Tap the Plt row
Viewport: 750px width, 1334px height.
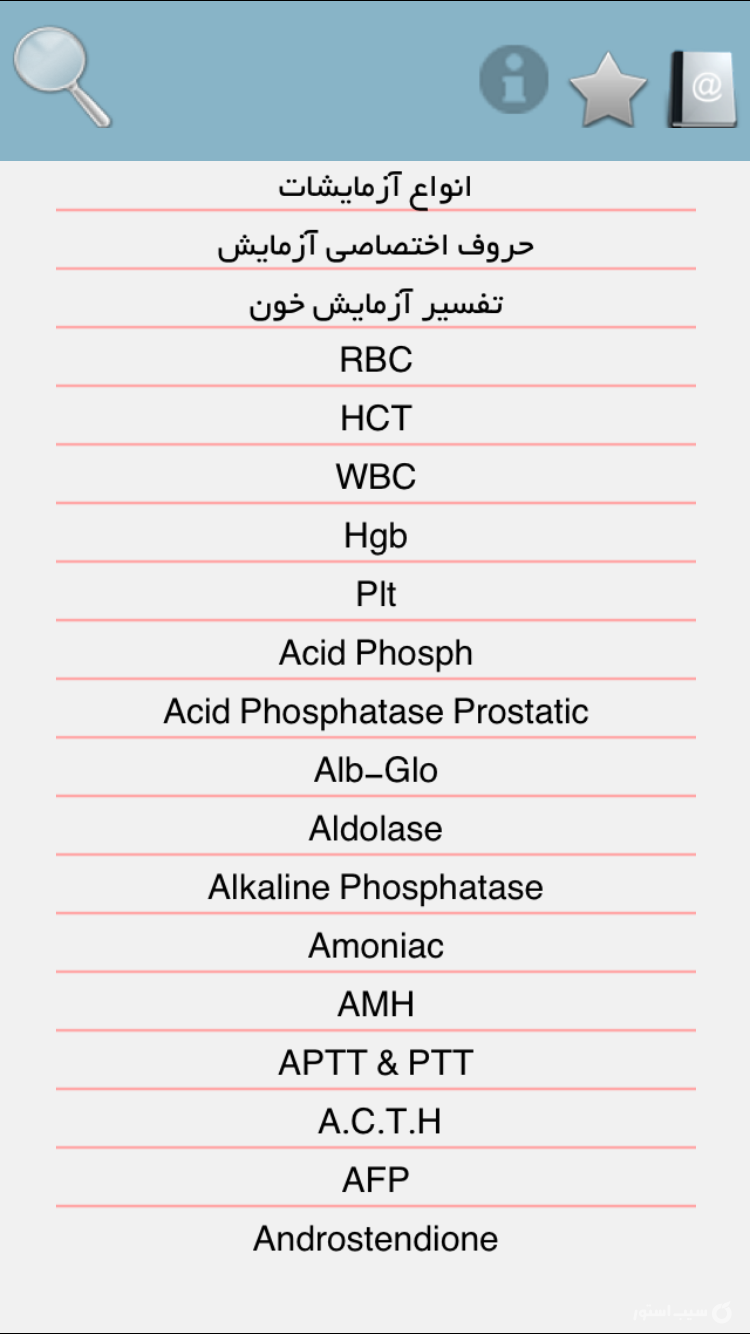(375, 593)
